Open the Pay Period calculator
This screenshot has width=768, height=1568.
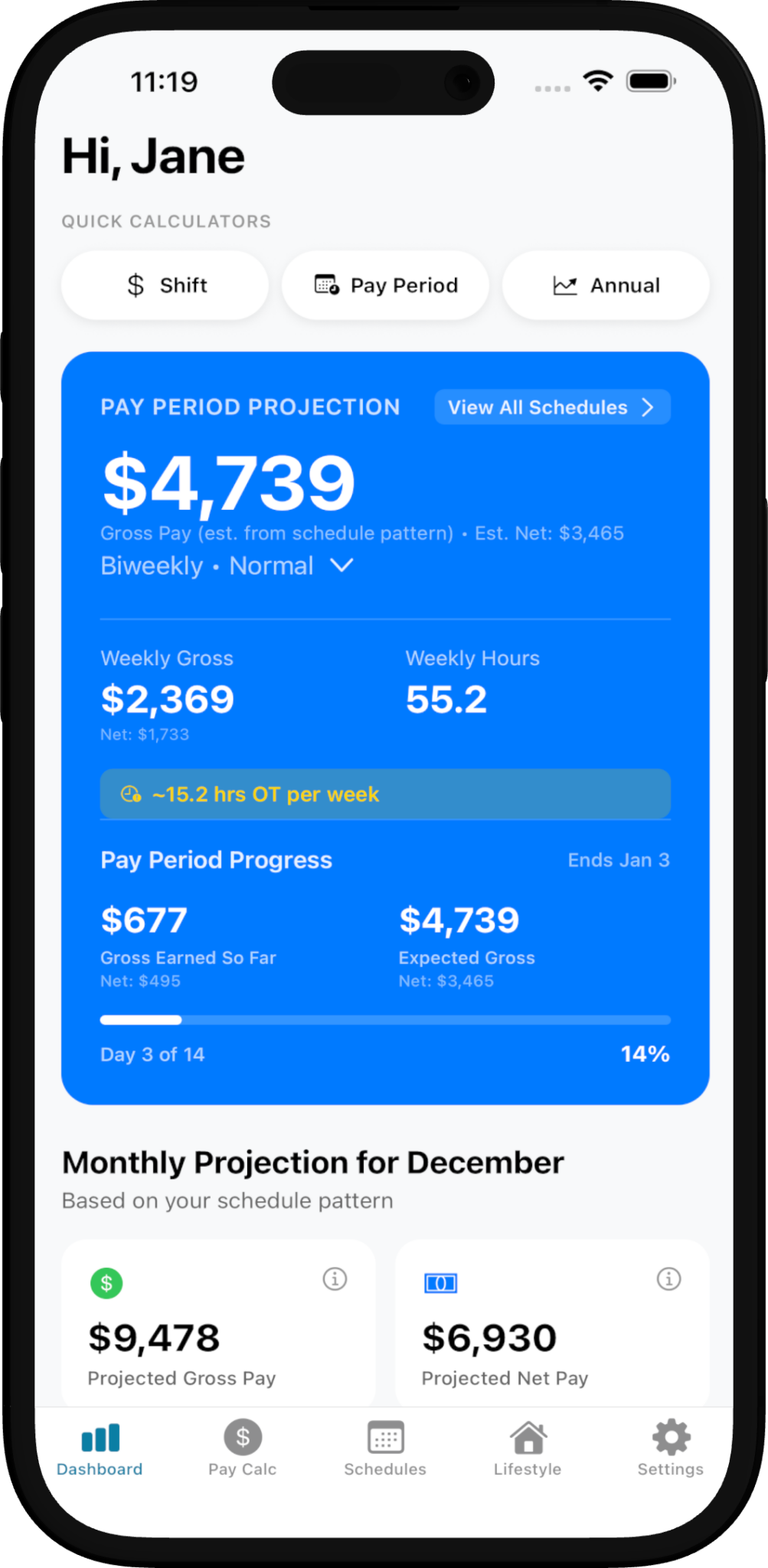385,286
